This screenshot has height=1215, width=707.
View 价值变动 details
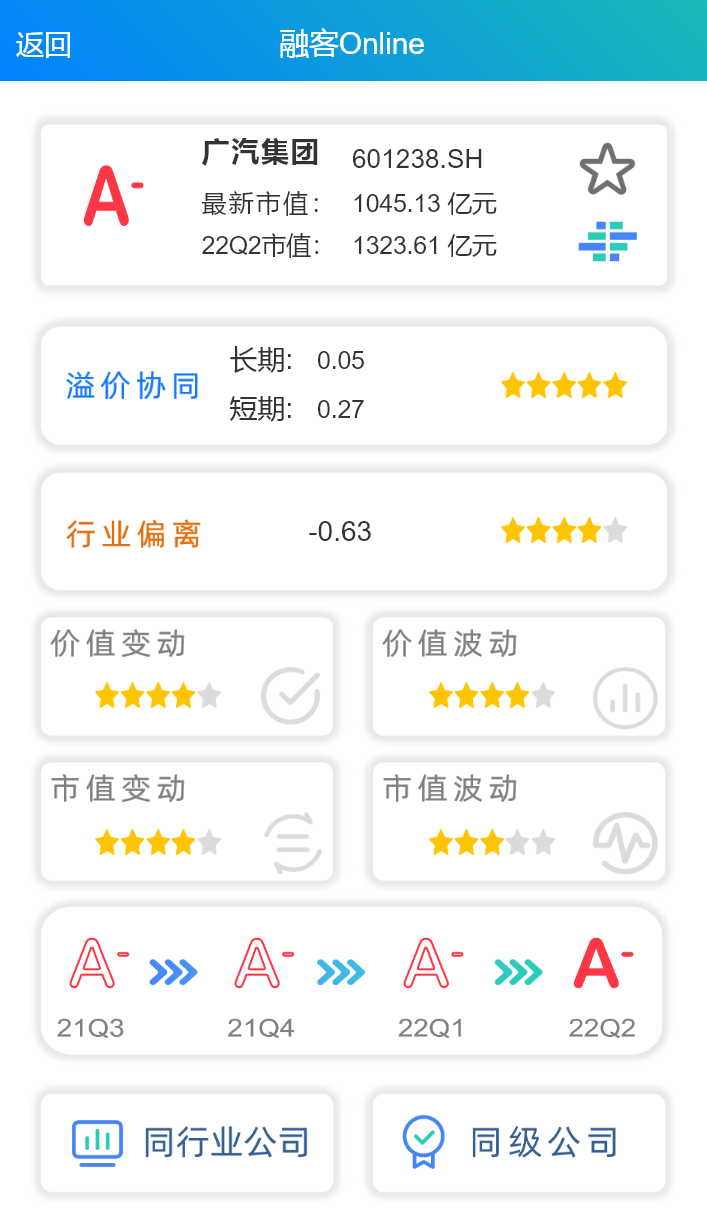coord(187,676)
